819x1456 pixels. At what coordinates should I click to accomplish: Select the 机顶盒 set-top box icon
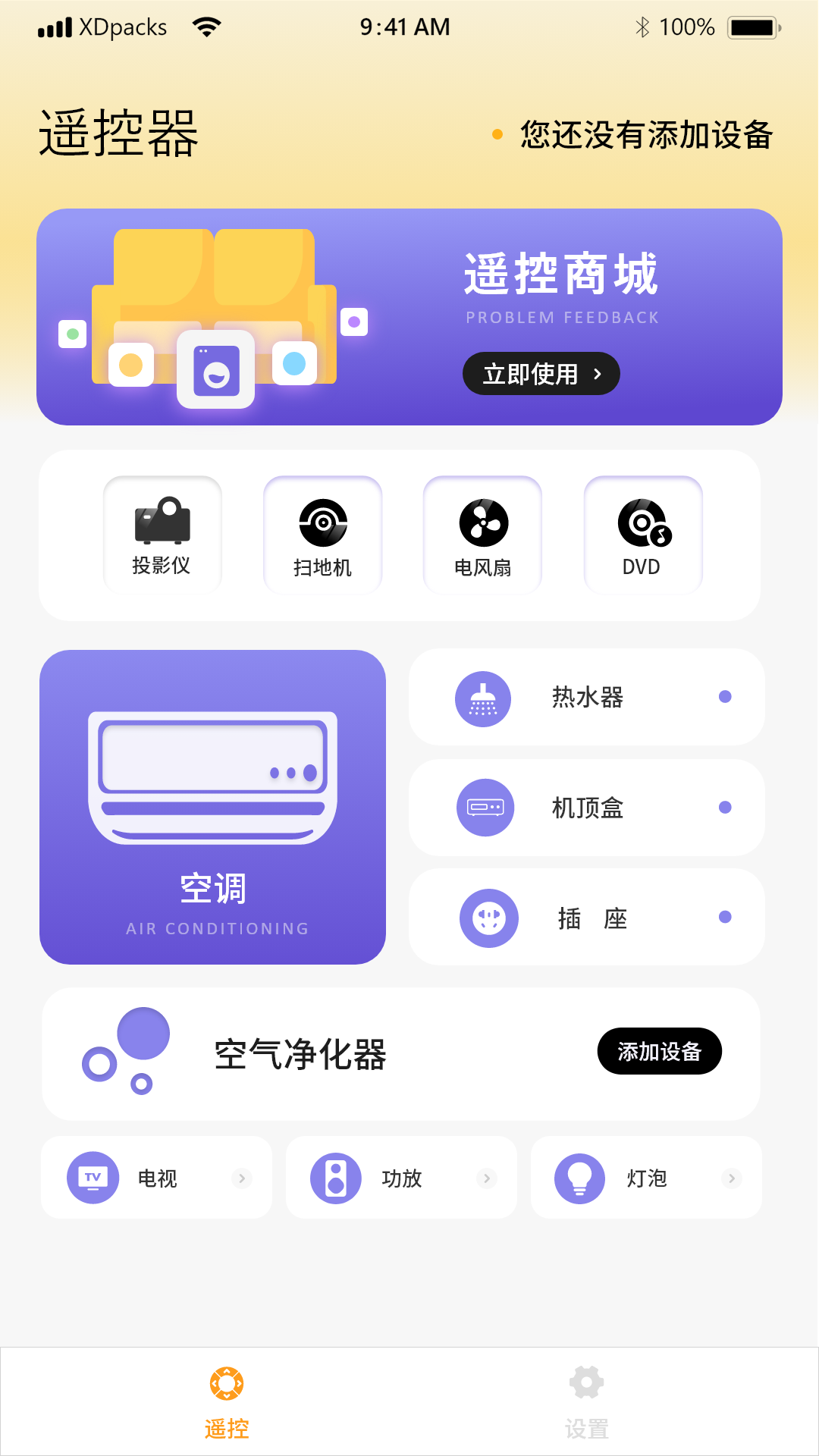[485, 808]
